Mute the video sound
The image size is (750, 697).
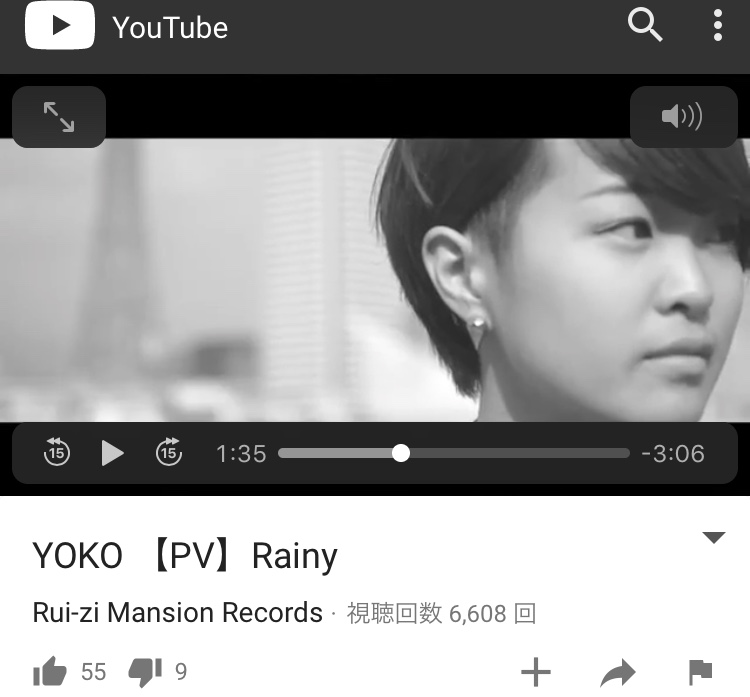tap(683, 117)
